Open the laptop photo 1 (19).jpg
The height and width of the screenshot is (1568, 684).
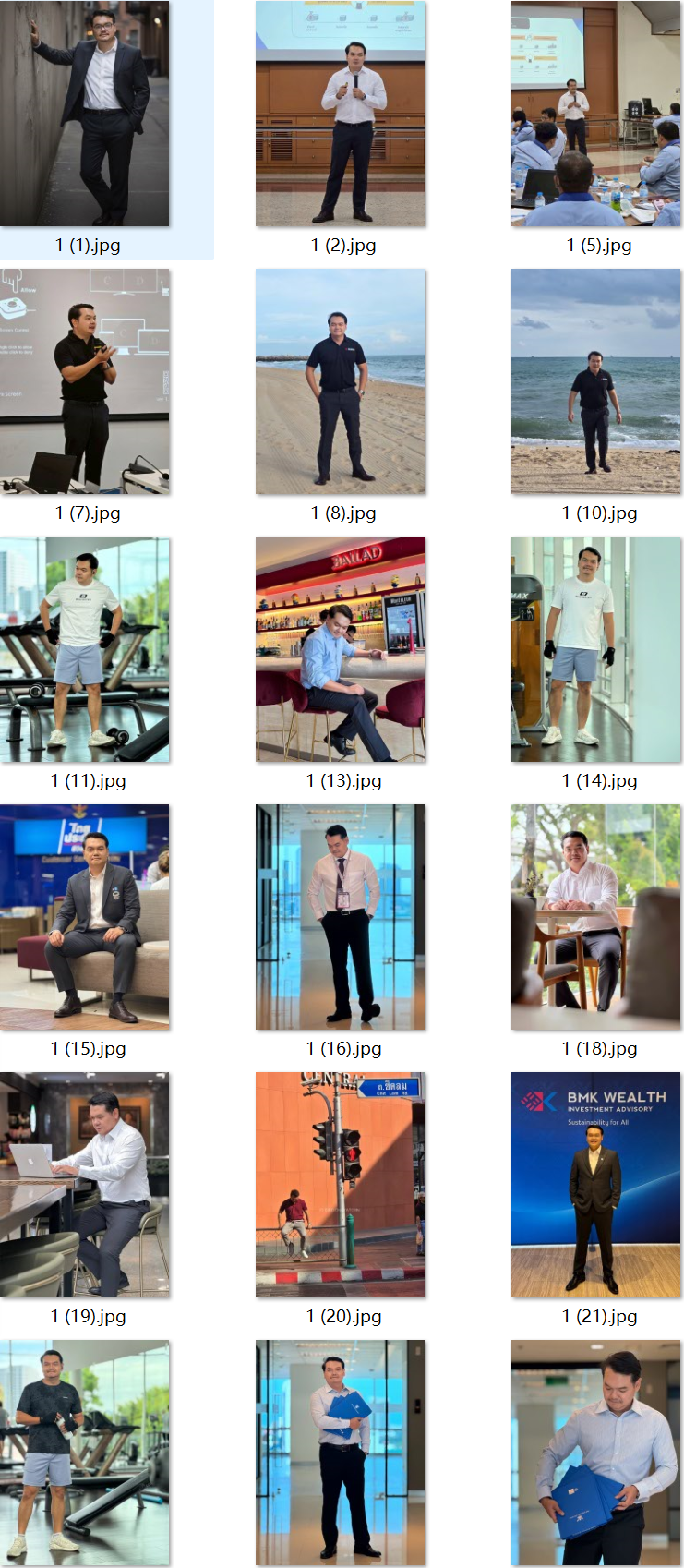coord(85,1185)
